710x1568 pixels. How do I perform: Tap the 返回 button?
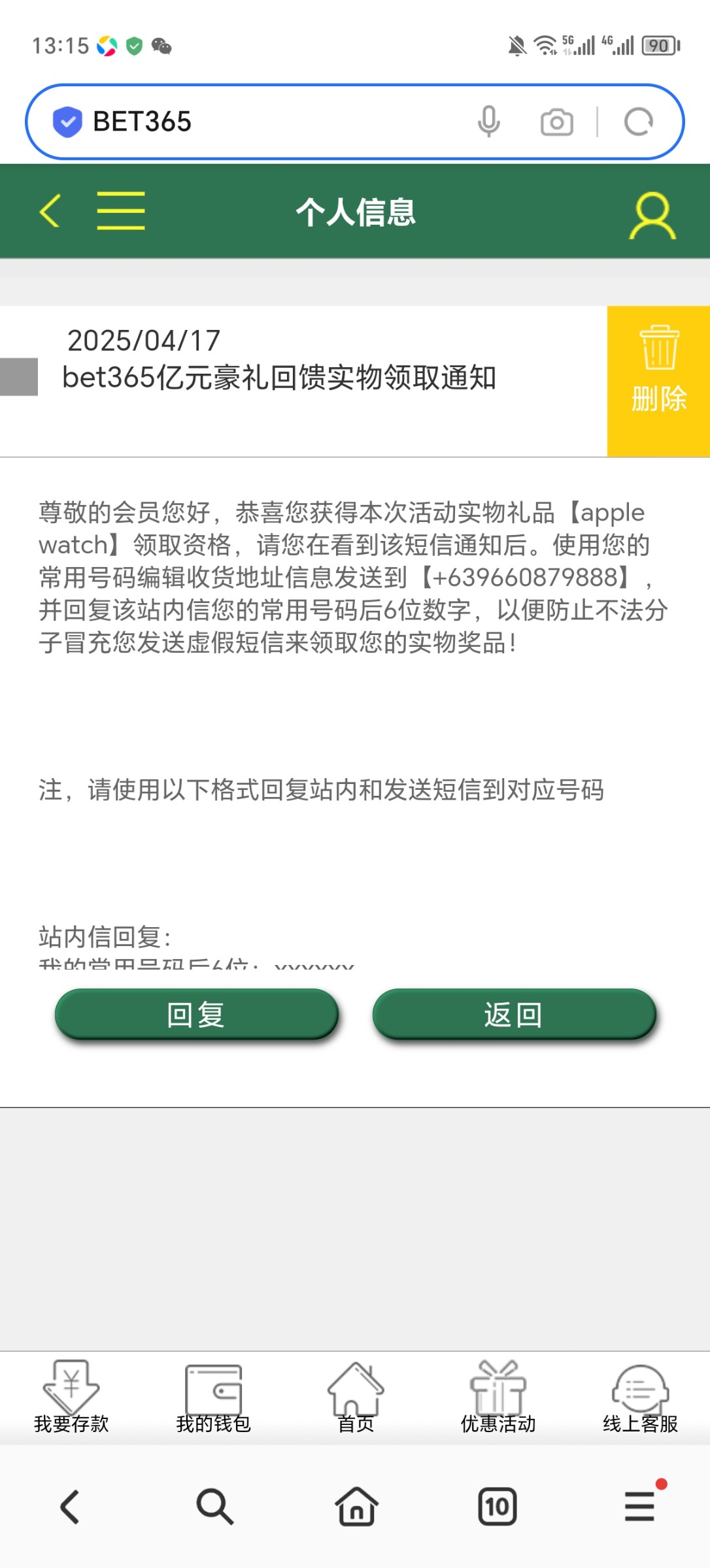[514, 1014]
